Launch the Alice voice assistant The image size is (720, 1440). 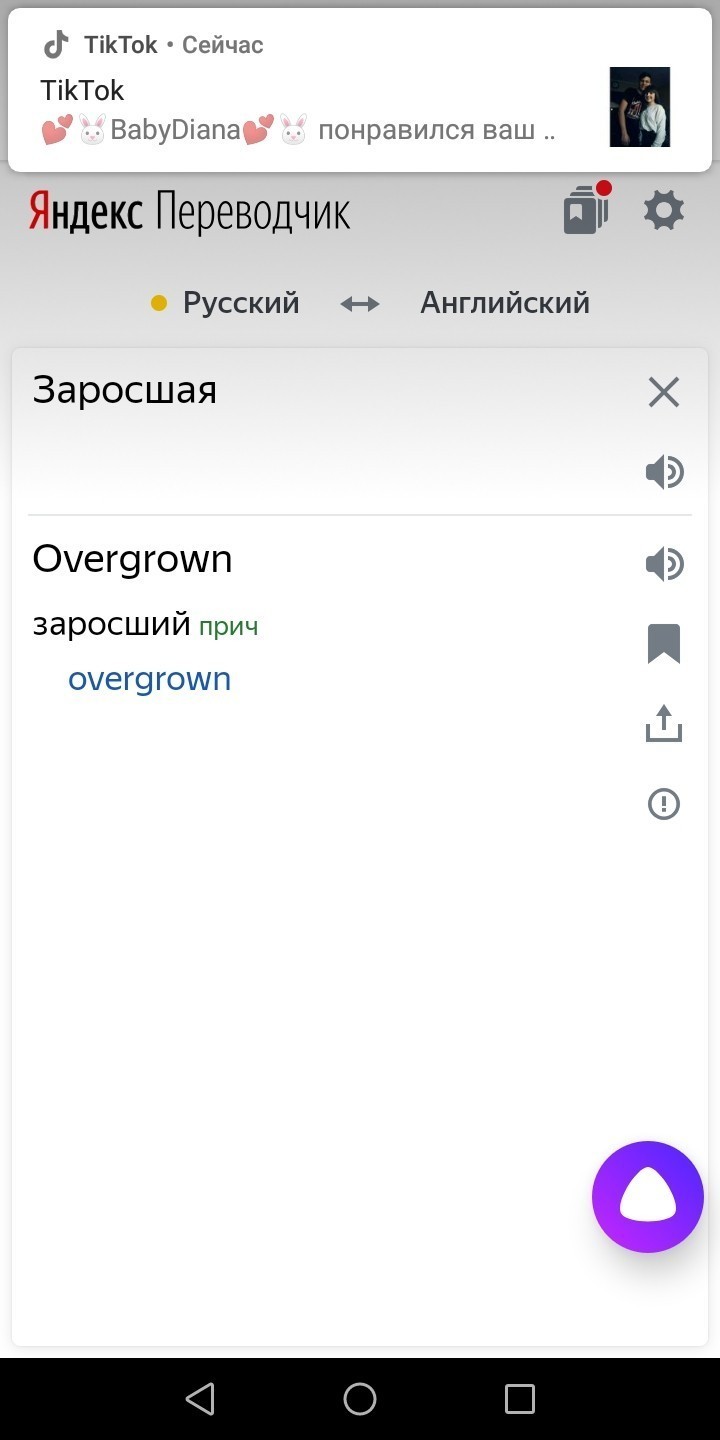tap(647, 1196)
